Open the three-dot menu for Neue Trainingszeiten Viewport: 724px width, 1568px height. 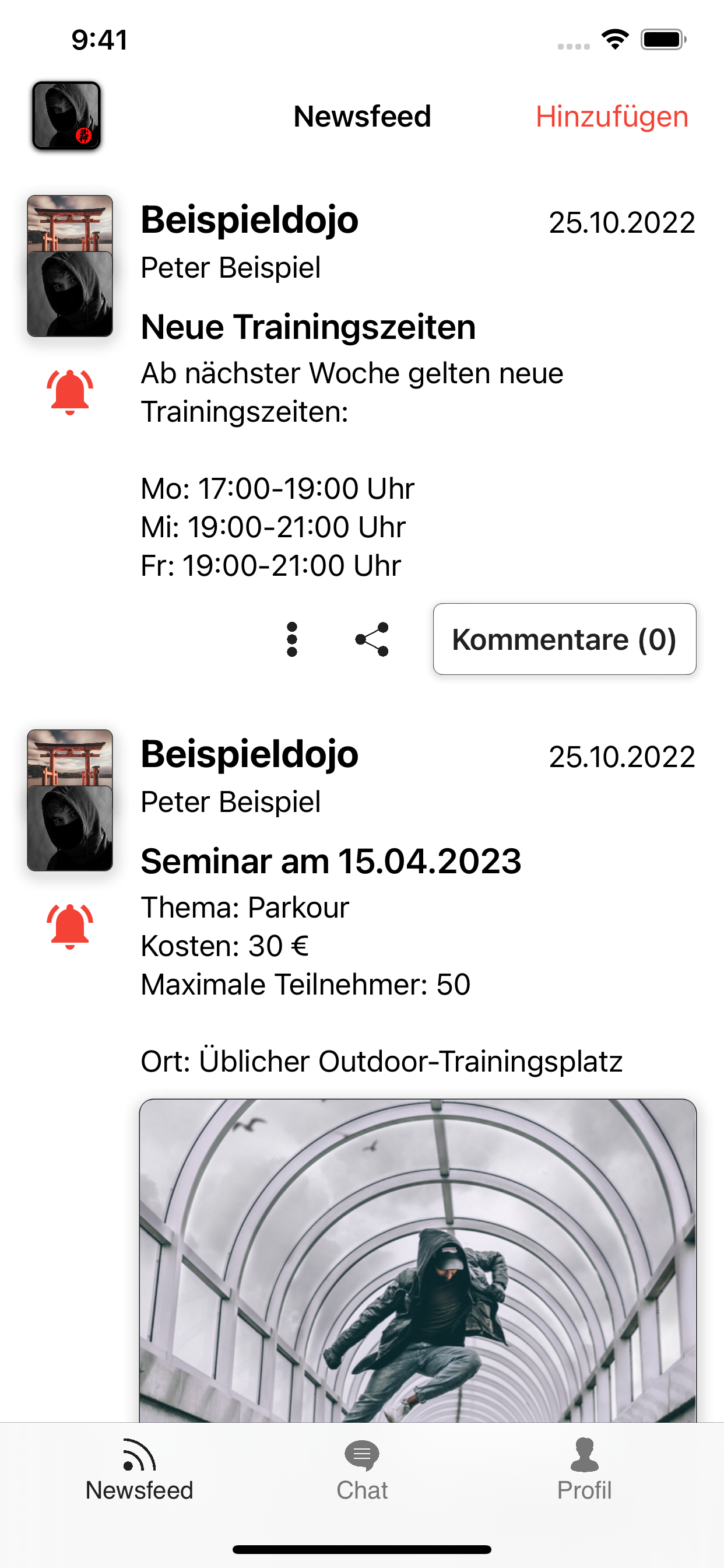click(292, 639)
